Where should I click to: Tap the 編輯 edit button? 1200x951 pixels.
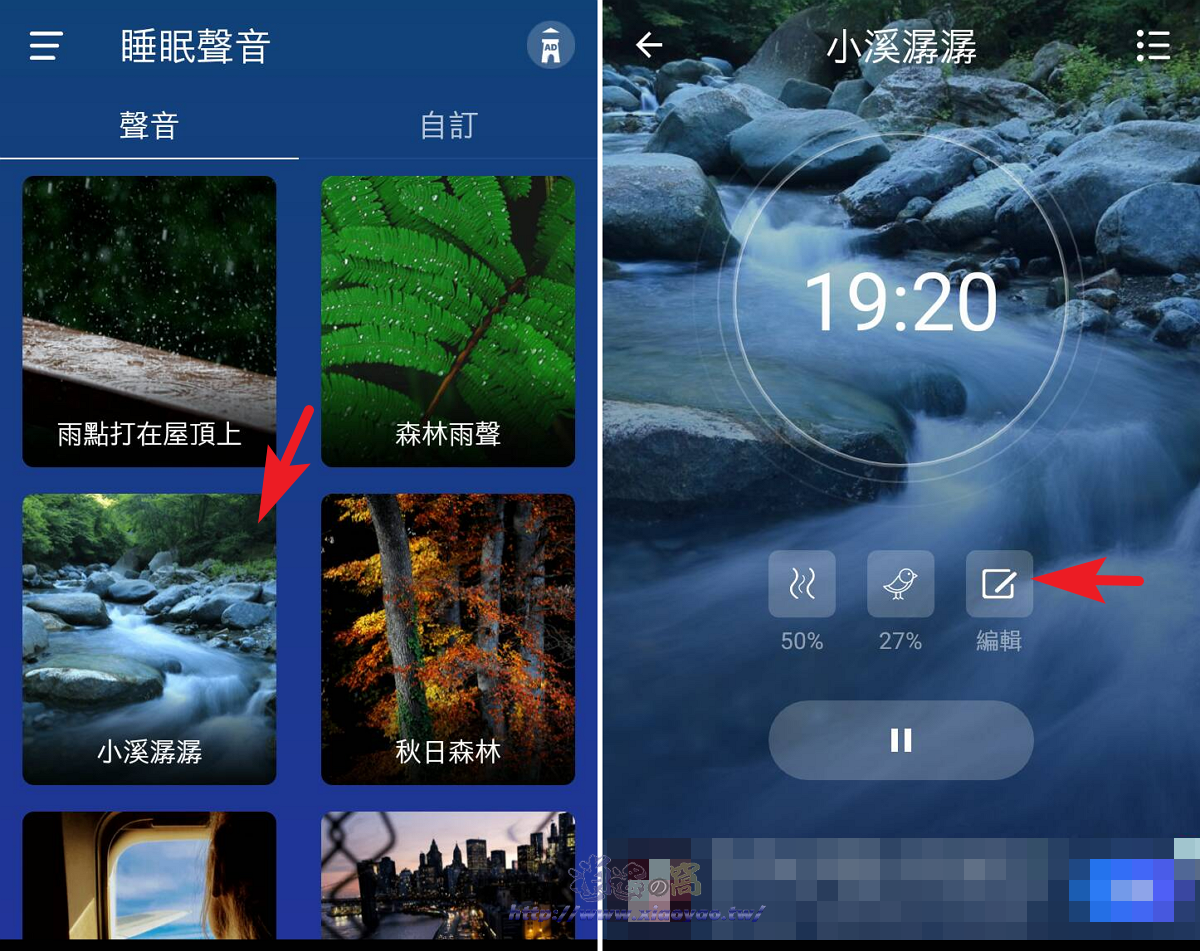pos(999,584)
